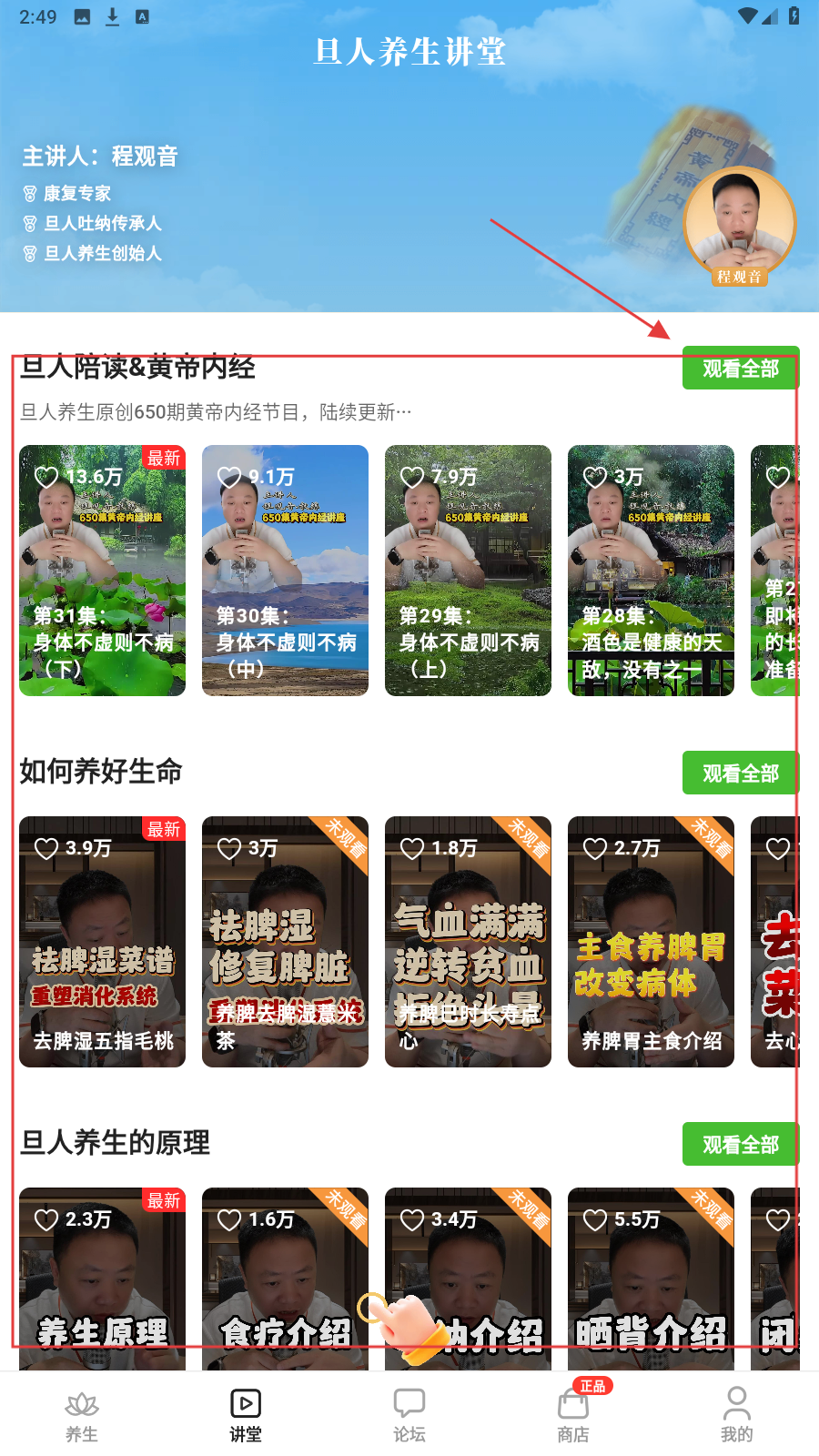Switch to the 养生 tab
Viewport: 819px width, 1456px height.
click(82, 1416)
